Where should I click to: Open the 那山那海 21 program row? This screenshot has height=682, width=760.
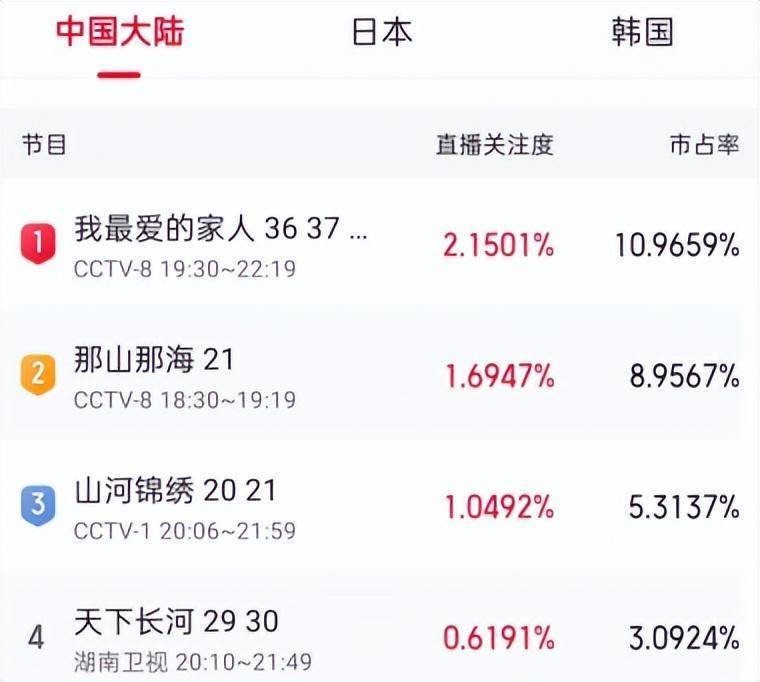(380, 377)
